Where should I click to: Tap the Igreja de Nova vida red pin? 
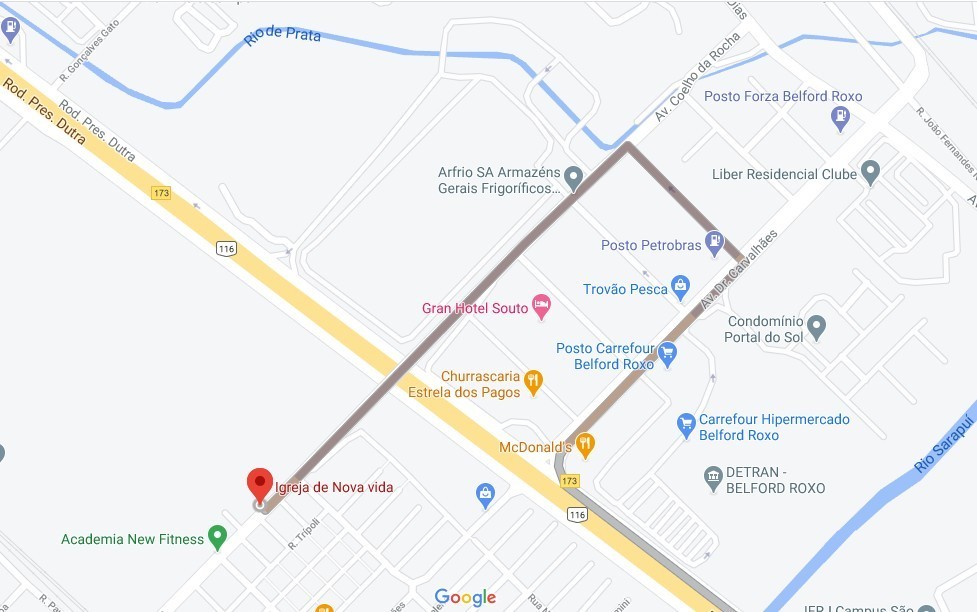coord(260,484)
